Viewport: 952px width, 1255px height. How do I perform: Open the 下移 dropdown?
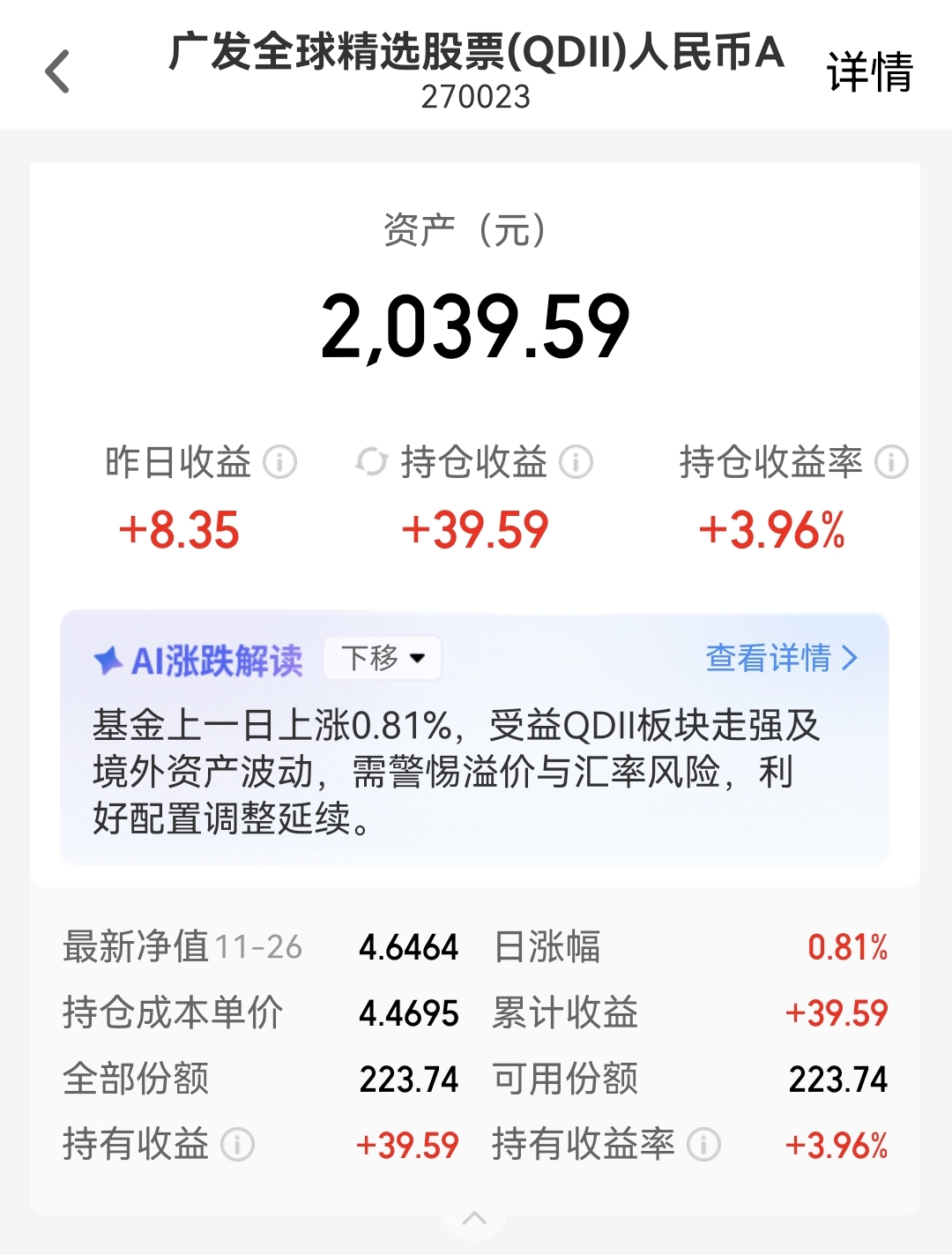383,657
